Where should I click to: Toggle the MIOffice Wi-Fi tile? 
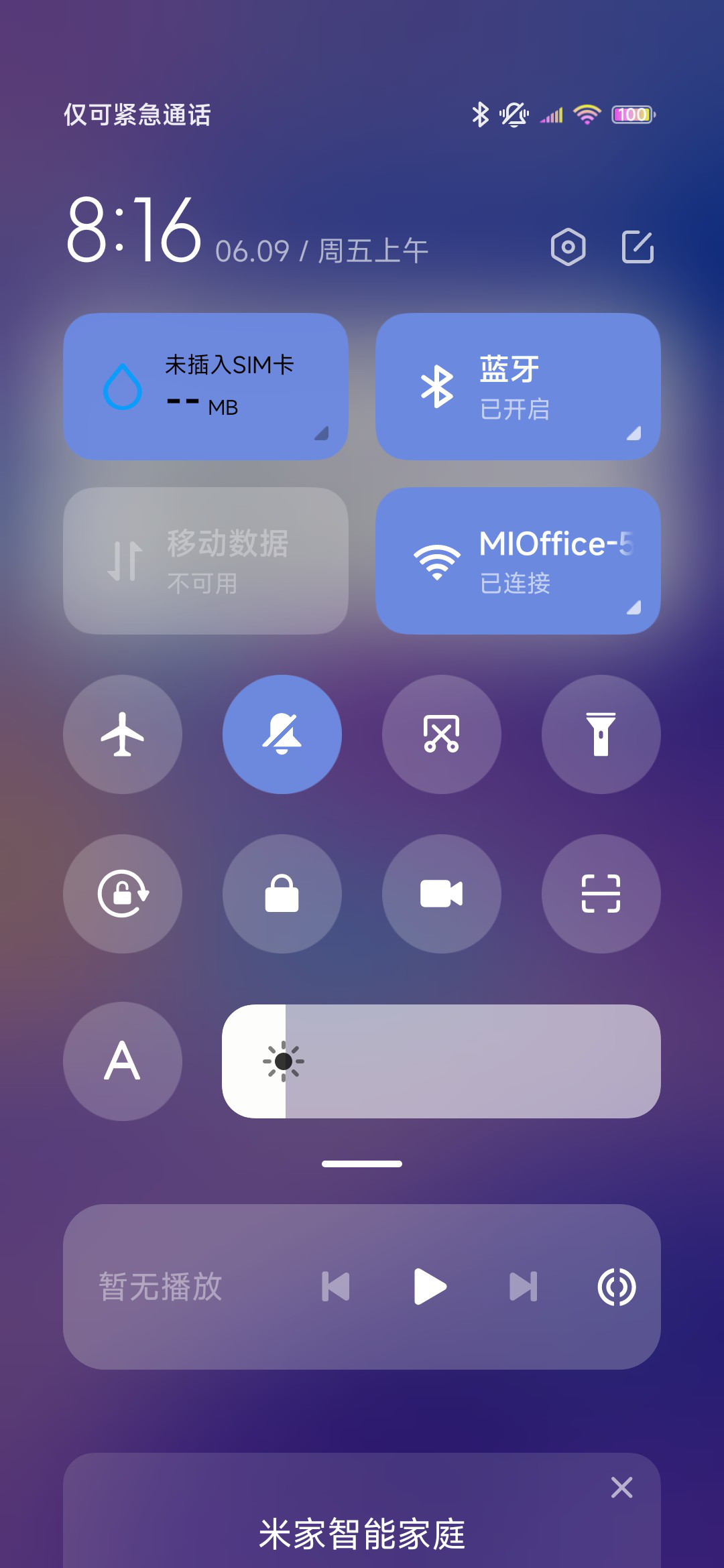coord(518,561)
